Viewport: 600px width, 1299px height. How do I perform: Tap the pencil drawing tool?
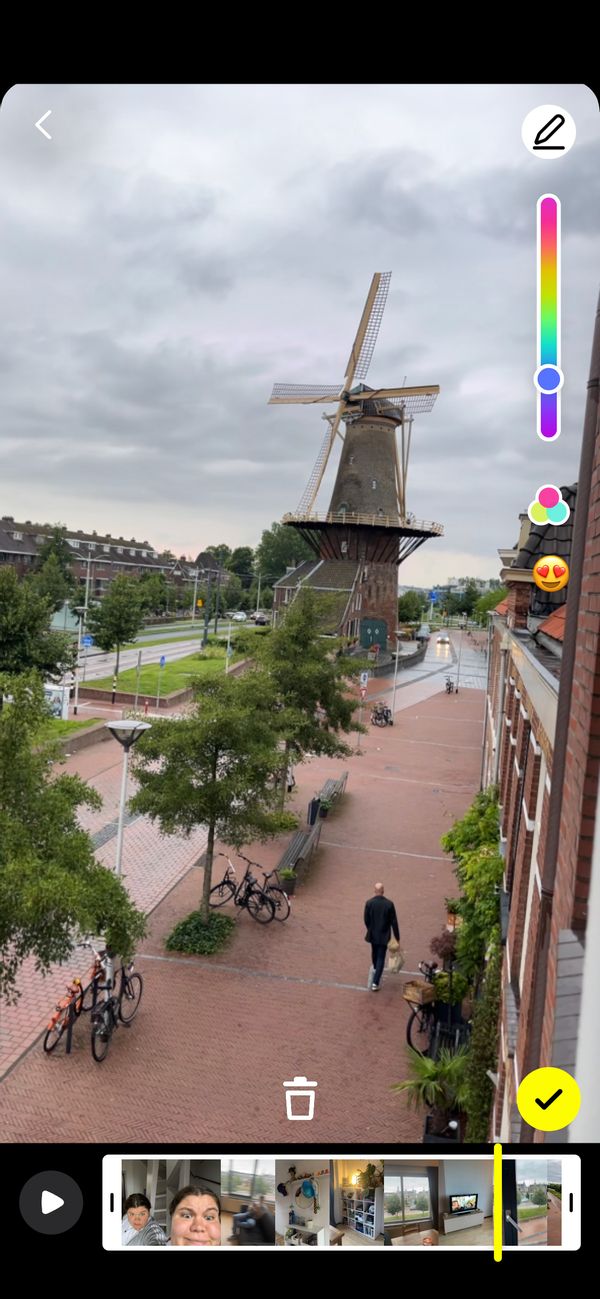[x=548, y=132]
